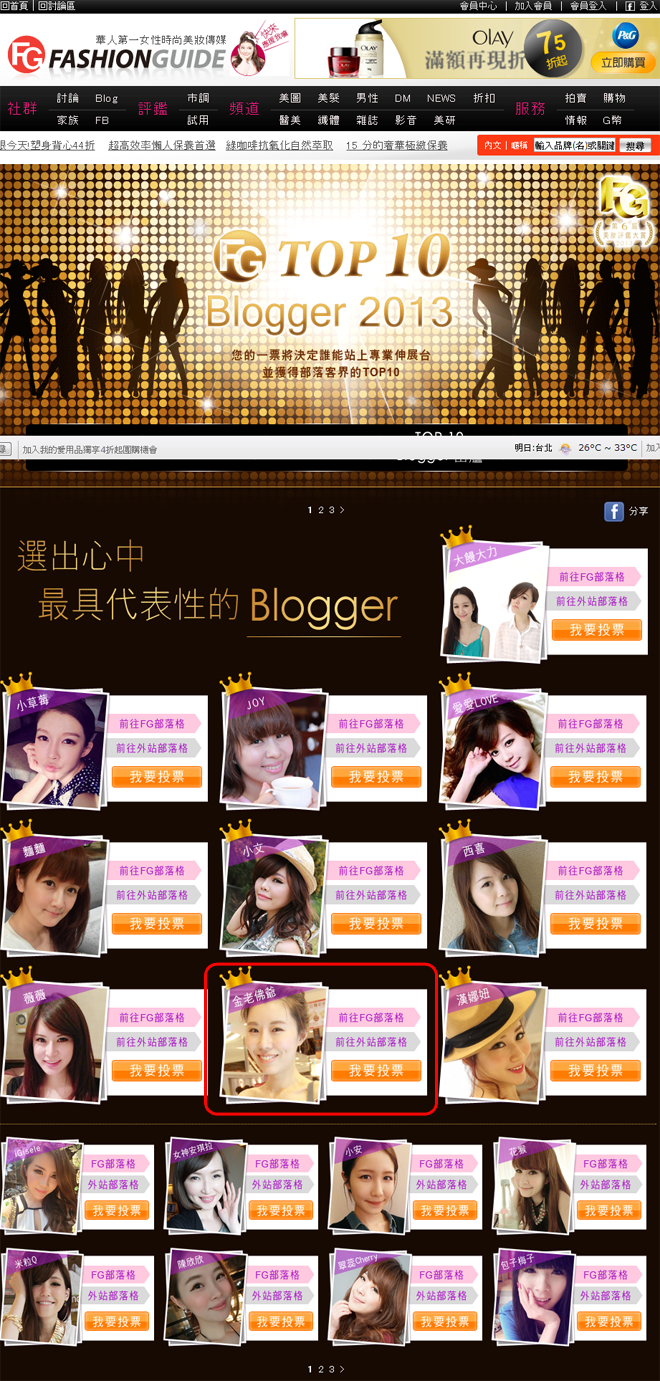Image resolution: width=660 pixels, height=1381 pixels.
Task: Open the 加入會員 link
Action: pos(533,6)
